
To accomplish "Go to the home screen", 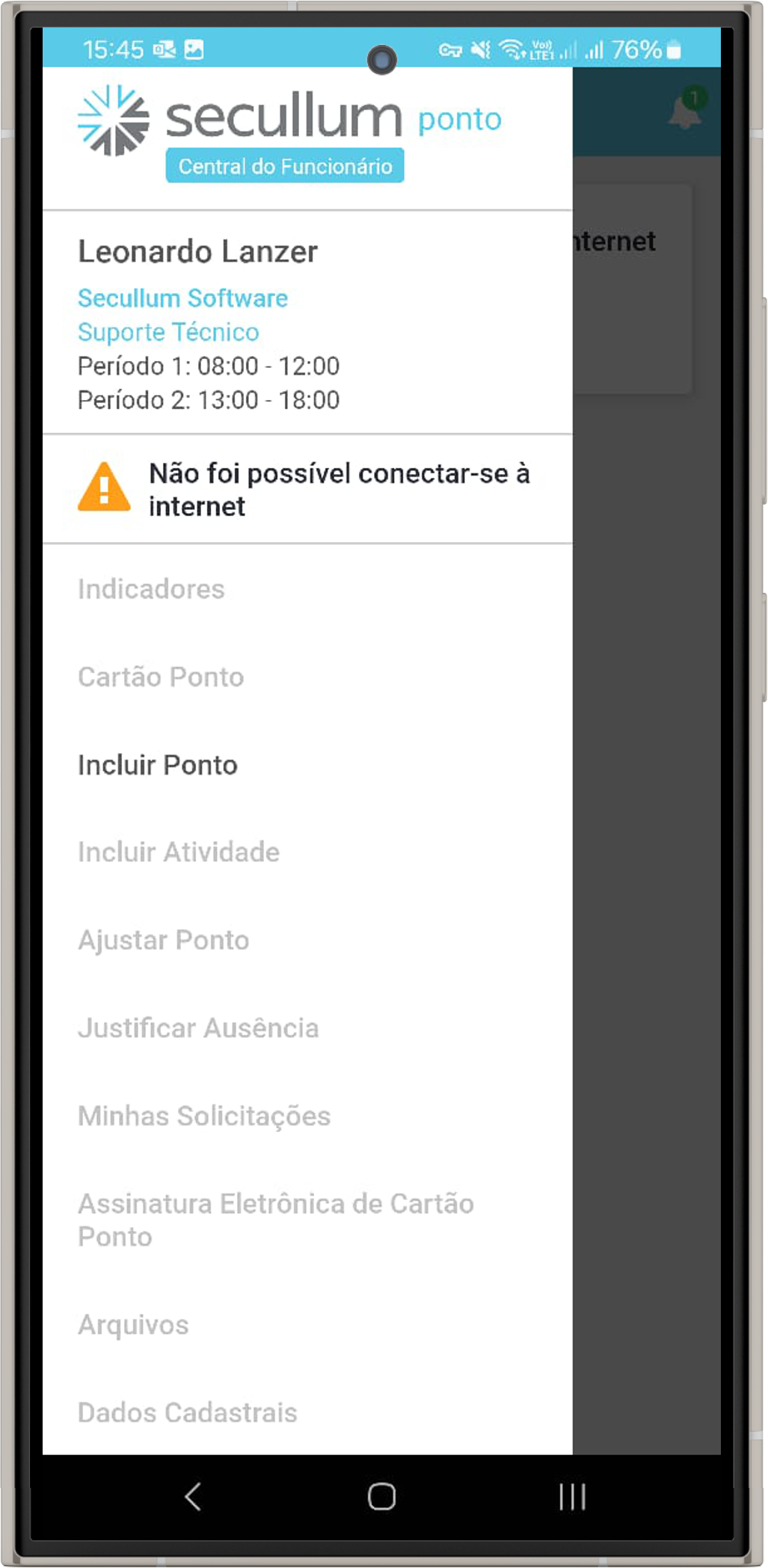I will tap(381, 1497).
